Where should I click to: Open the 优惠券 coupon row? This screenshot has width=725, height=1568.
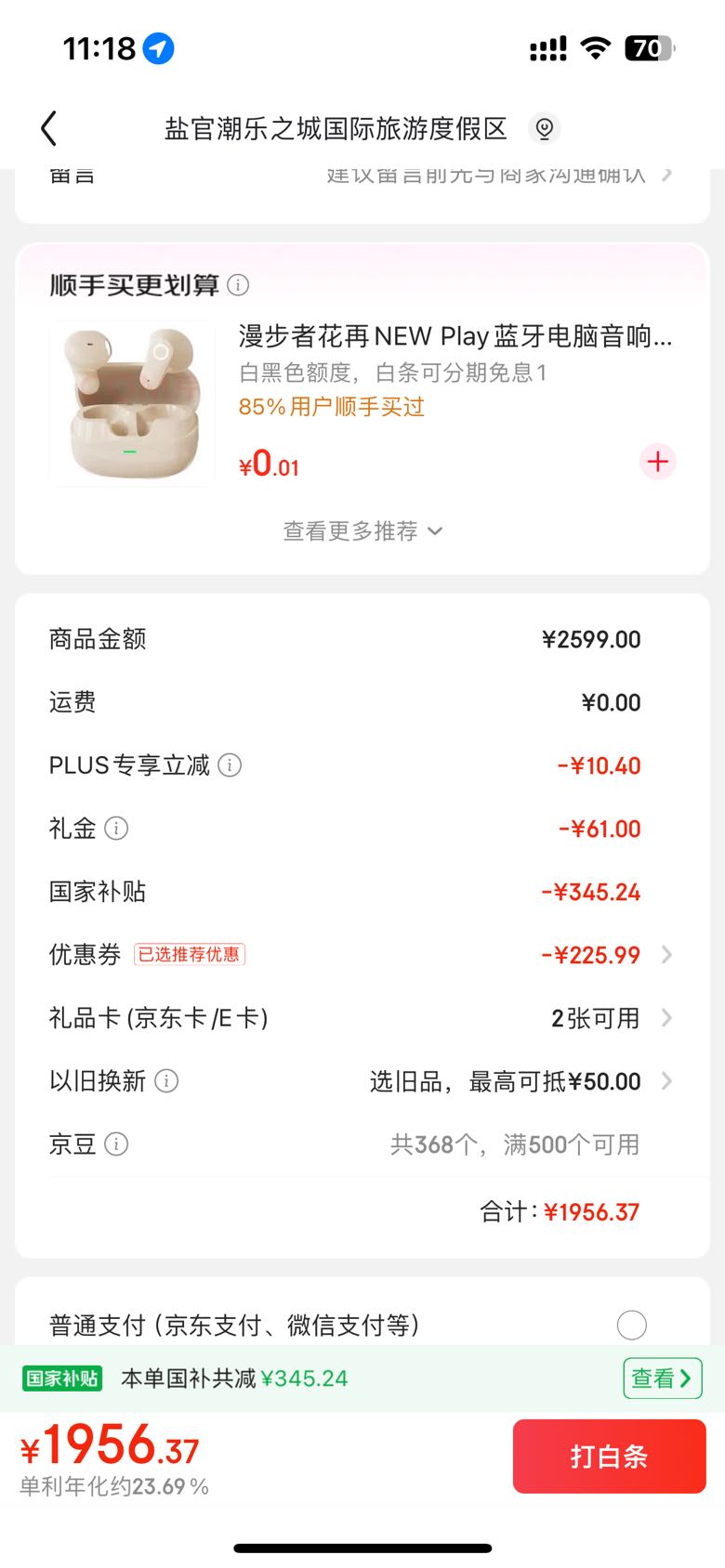pyautogui.click(x=362, y=955)
